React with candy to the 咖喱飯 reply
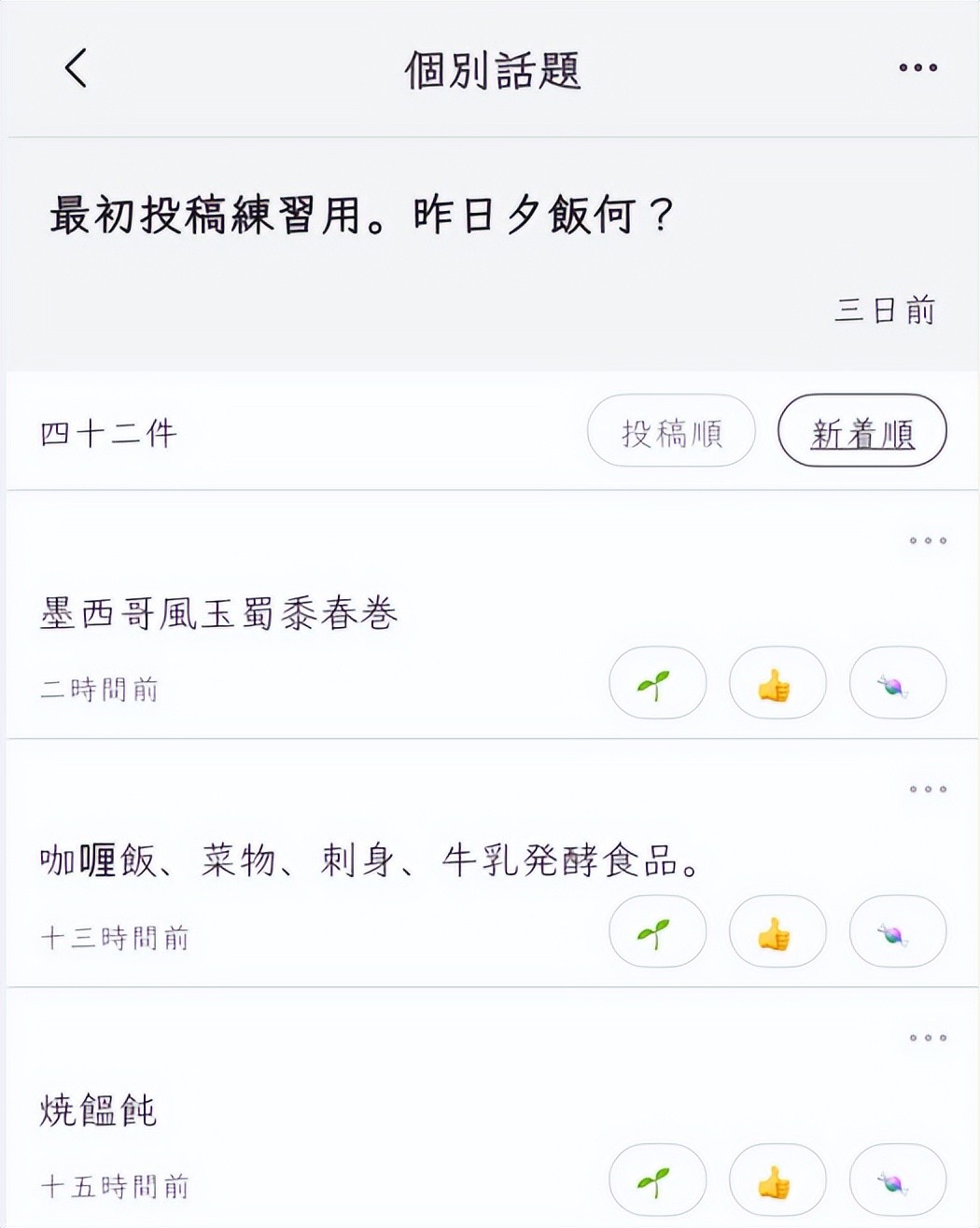Screen dimensions: 980x1228 coord(897,932)
